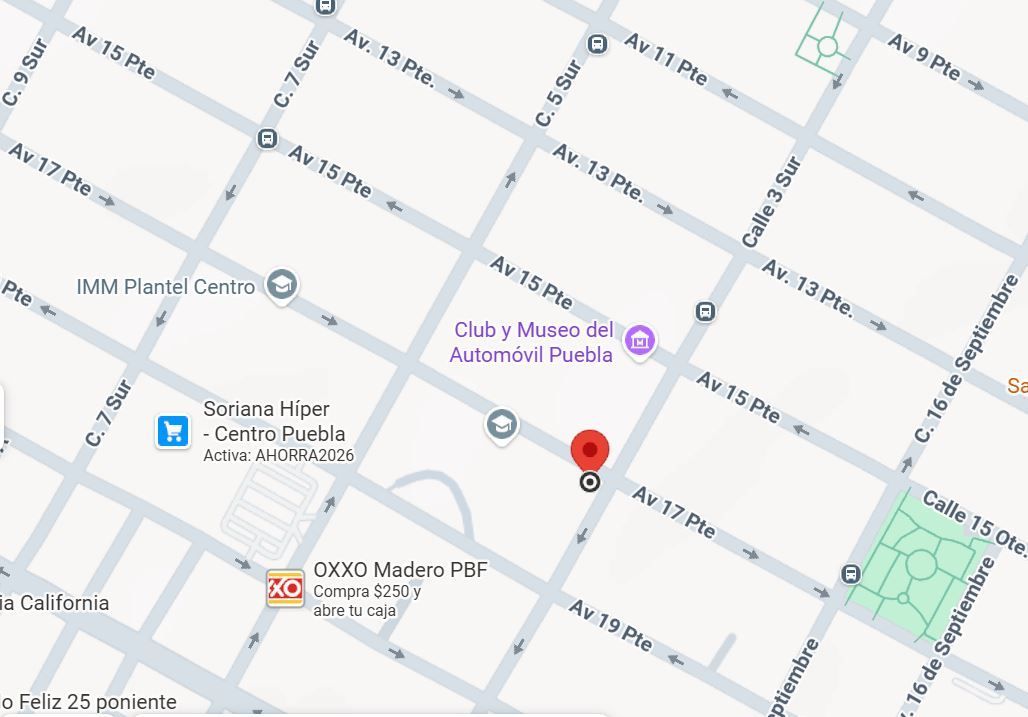Select the bus stop beside the 16 de Septiembre park
Viewport: 1028px width, 717px height.
coord(851,574)
